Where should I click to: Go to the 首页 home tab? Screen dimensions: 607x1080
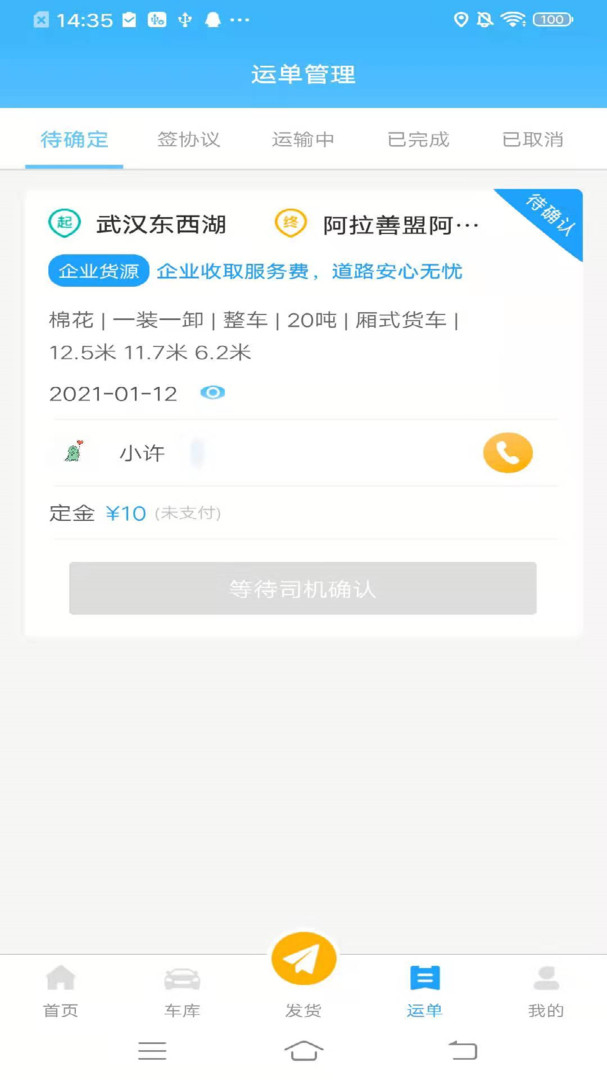pyautogui.click(x=61, y=991)
